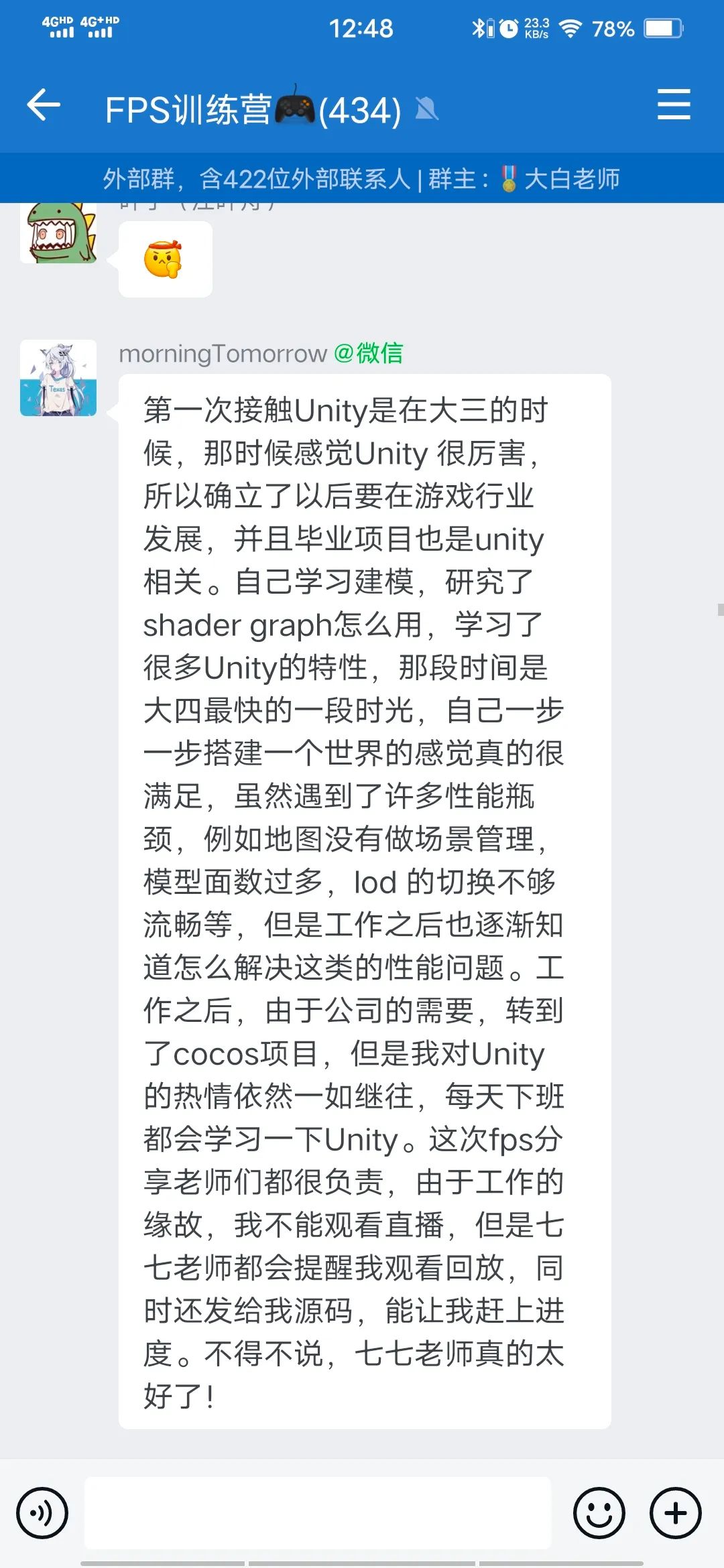Open the plus attachments menu
The width and height of the screenshot is (724, 1568).
coord(675,1513)
